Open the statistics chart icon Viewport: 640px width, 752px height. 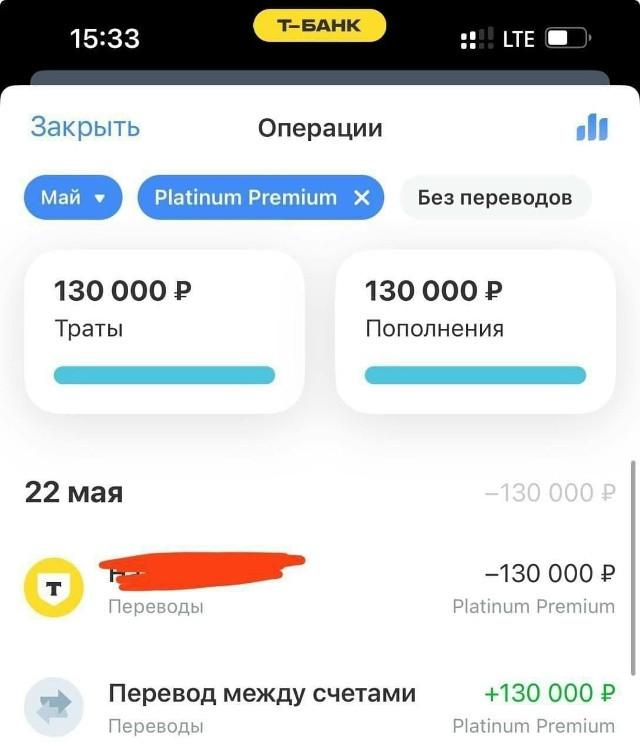[592, 127]
